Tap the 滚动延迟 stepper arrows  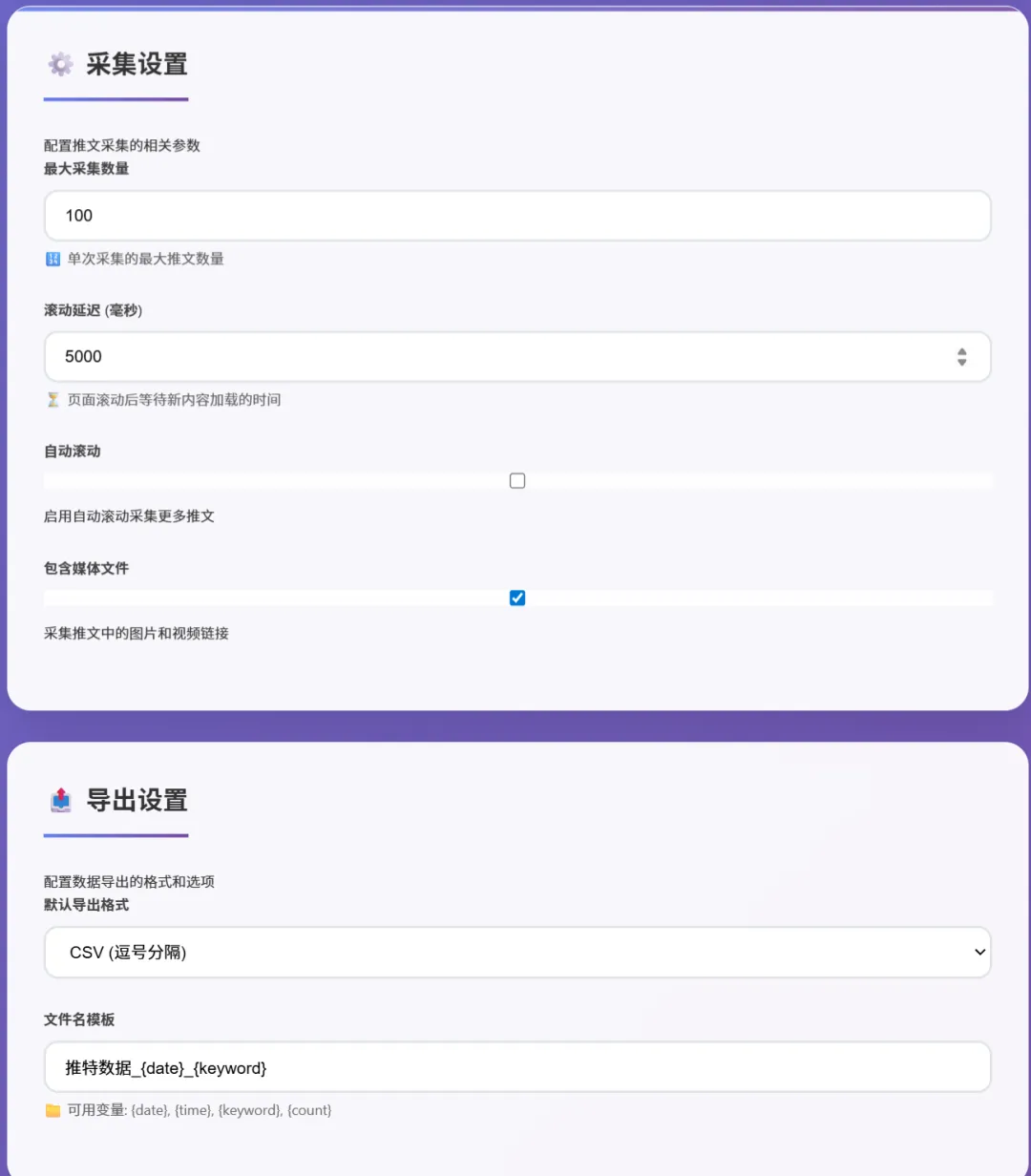pyautogui.click(x=961, y=357)
